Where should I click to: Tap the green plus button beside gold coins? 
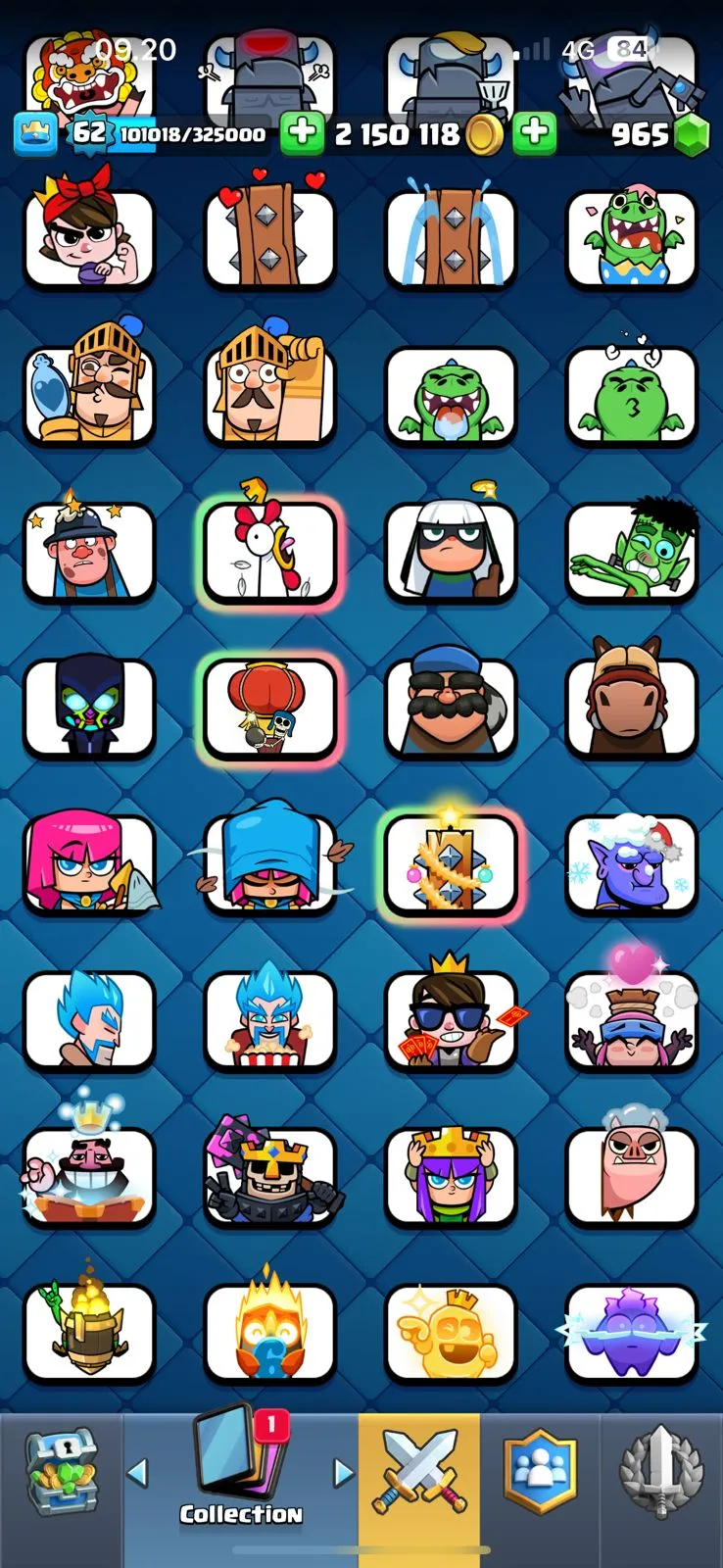pos(302,134)
